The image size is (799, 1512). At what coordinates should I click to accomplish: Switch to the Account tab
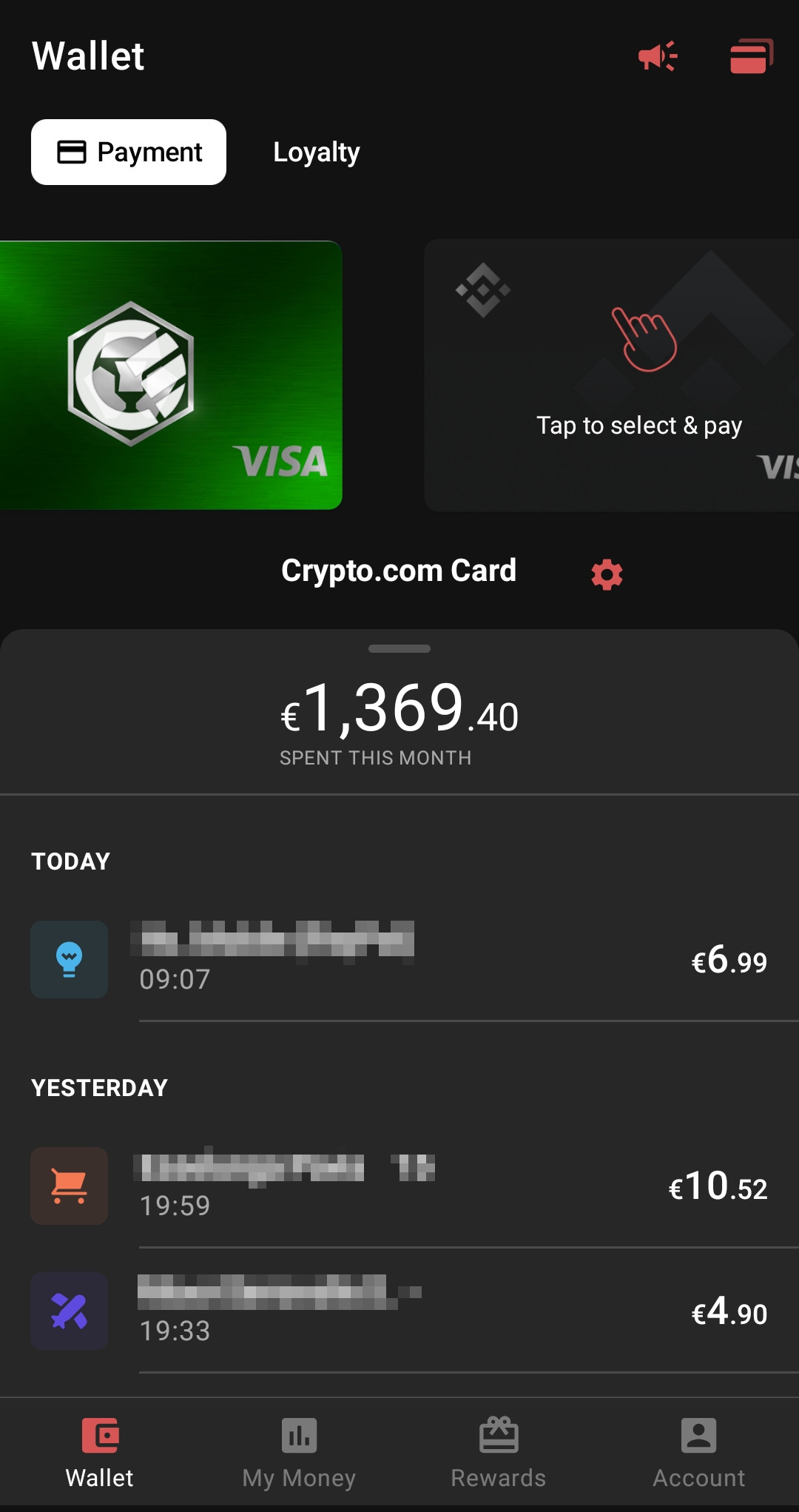(699, 1453)
